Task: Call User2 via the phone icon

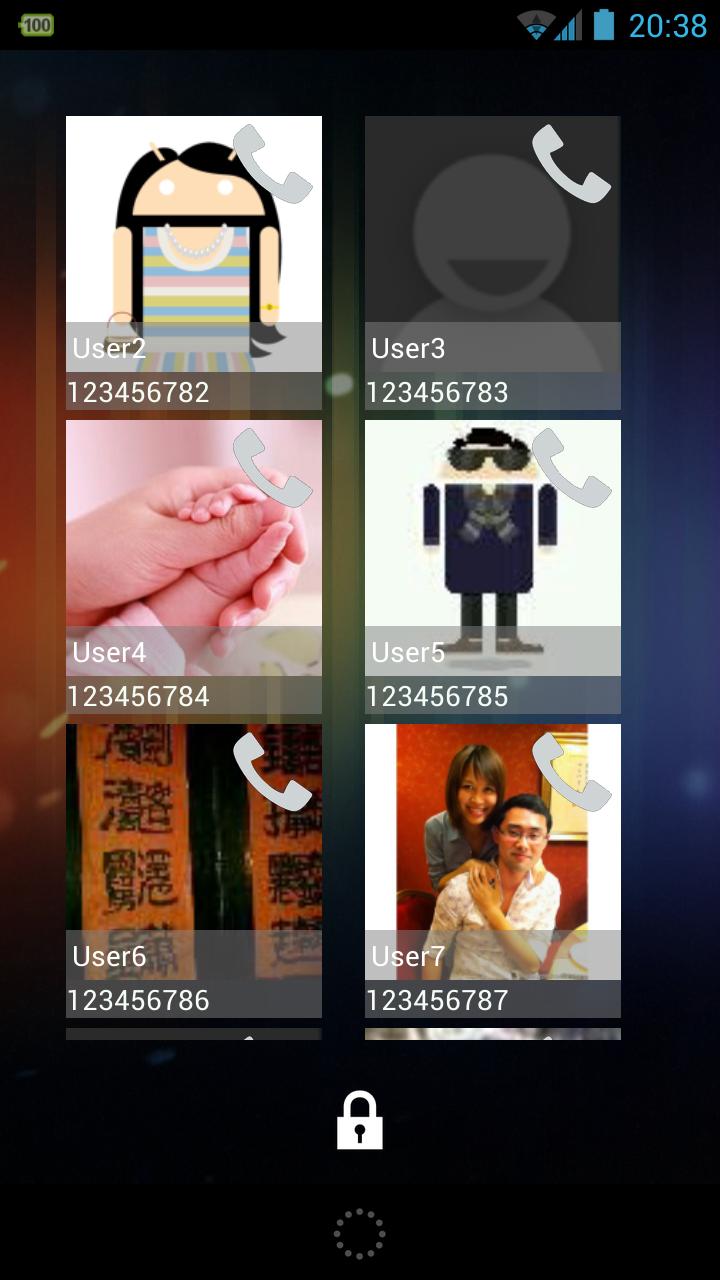Action: coord(272,164)
